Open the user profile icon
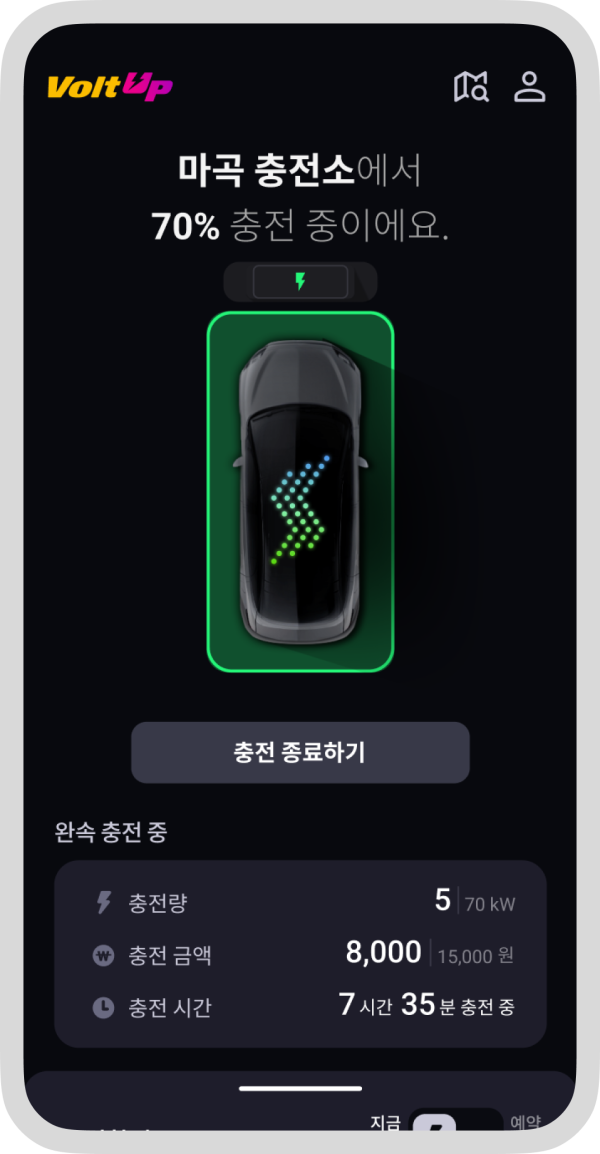This screenshot has width=600, height=1154. click(529, 87)
